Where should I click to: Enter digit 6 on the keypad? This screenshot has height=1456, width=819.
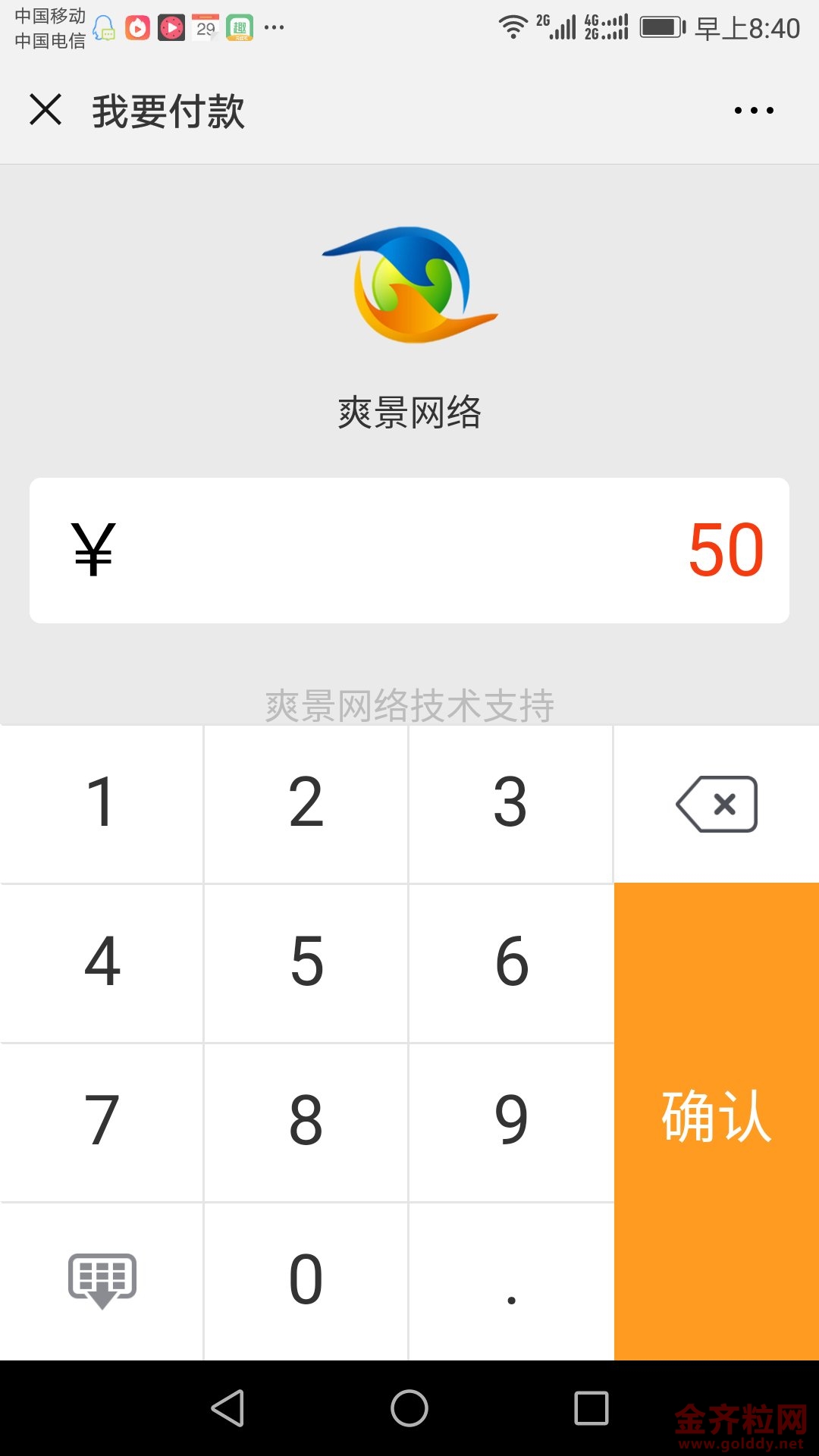point(511,963)
